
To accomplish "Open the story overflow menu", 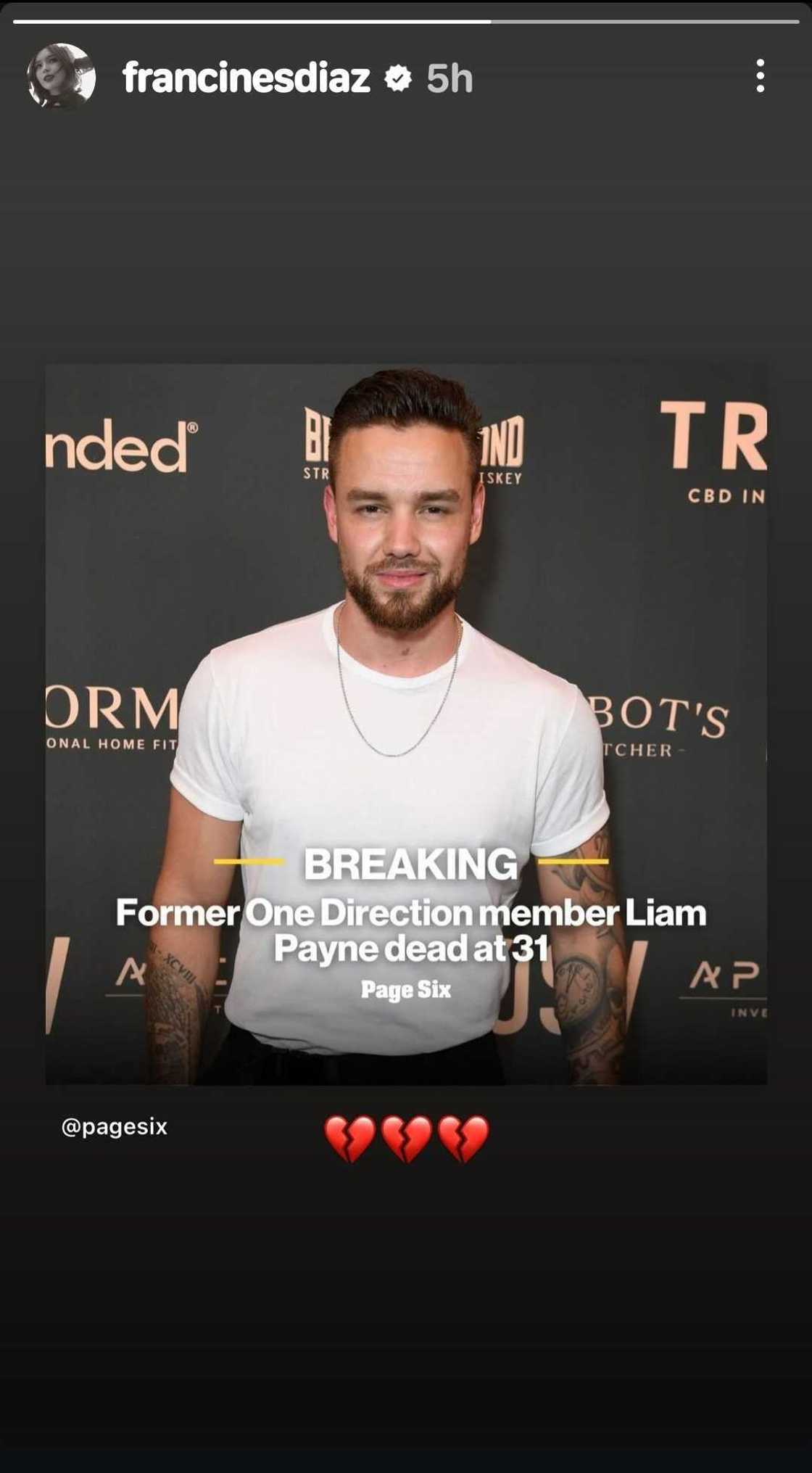I will point(760,76).
